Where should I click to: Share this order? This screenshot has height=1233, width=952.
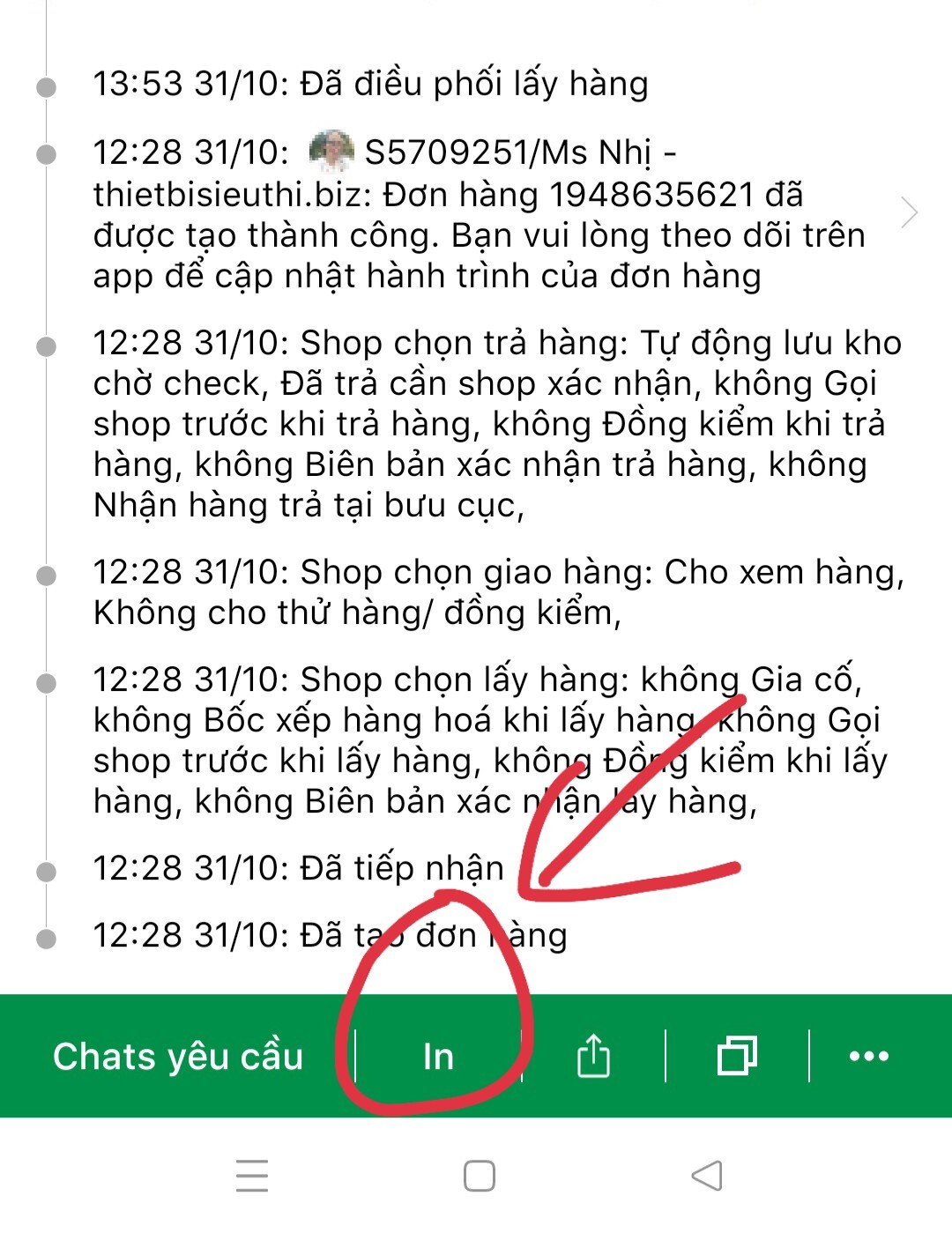pos(593,1056)
